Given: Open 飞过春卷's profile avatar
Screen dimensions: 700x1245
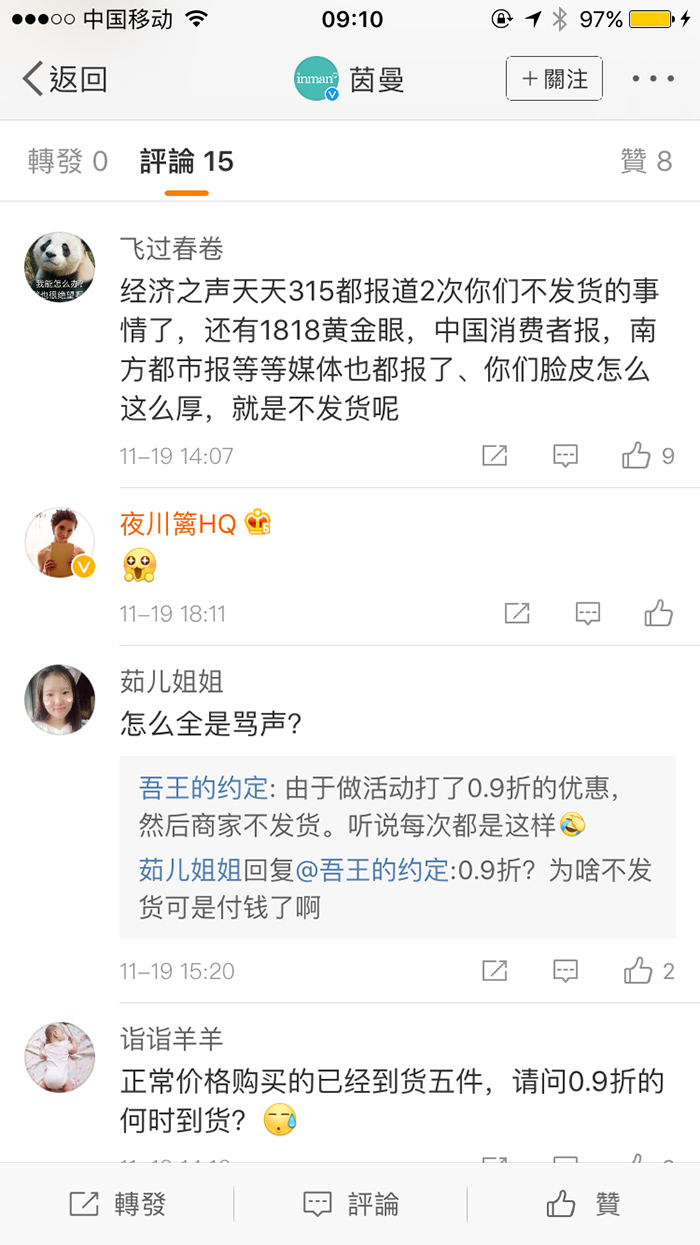Looking at the screenshot, I should [x=60, y=266].
